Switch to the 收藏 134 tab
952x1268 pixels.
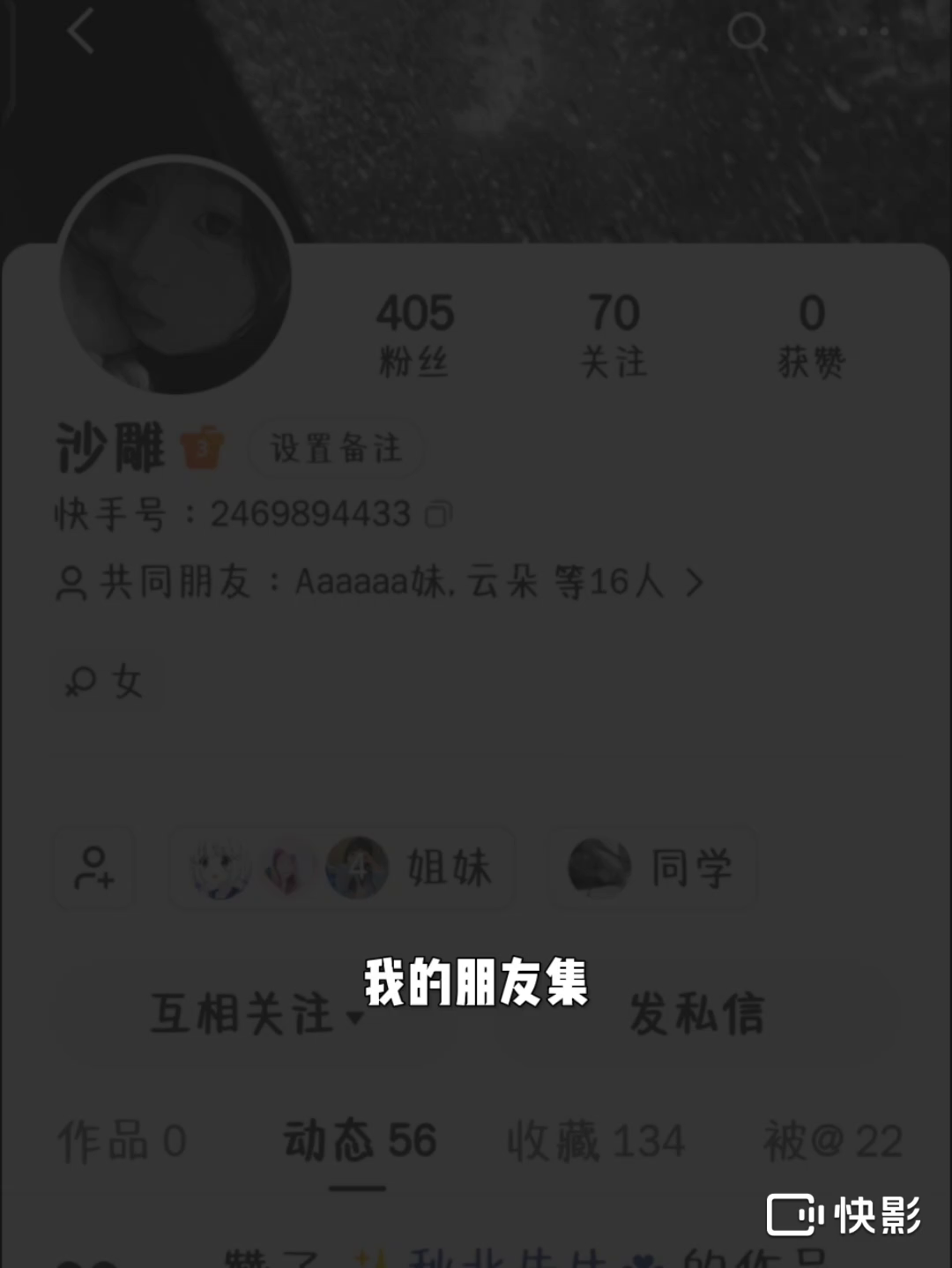click(595, 1141)
